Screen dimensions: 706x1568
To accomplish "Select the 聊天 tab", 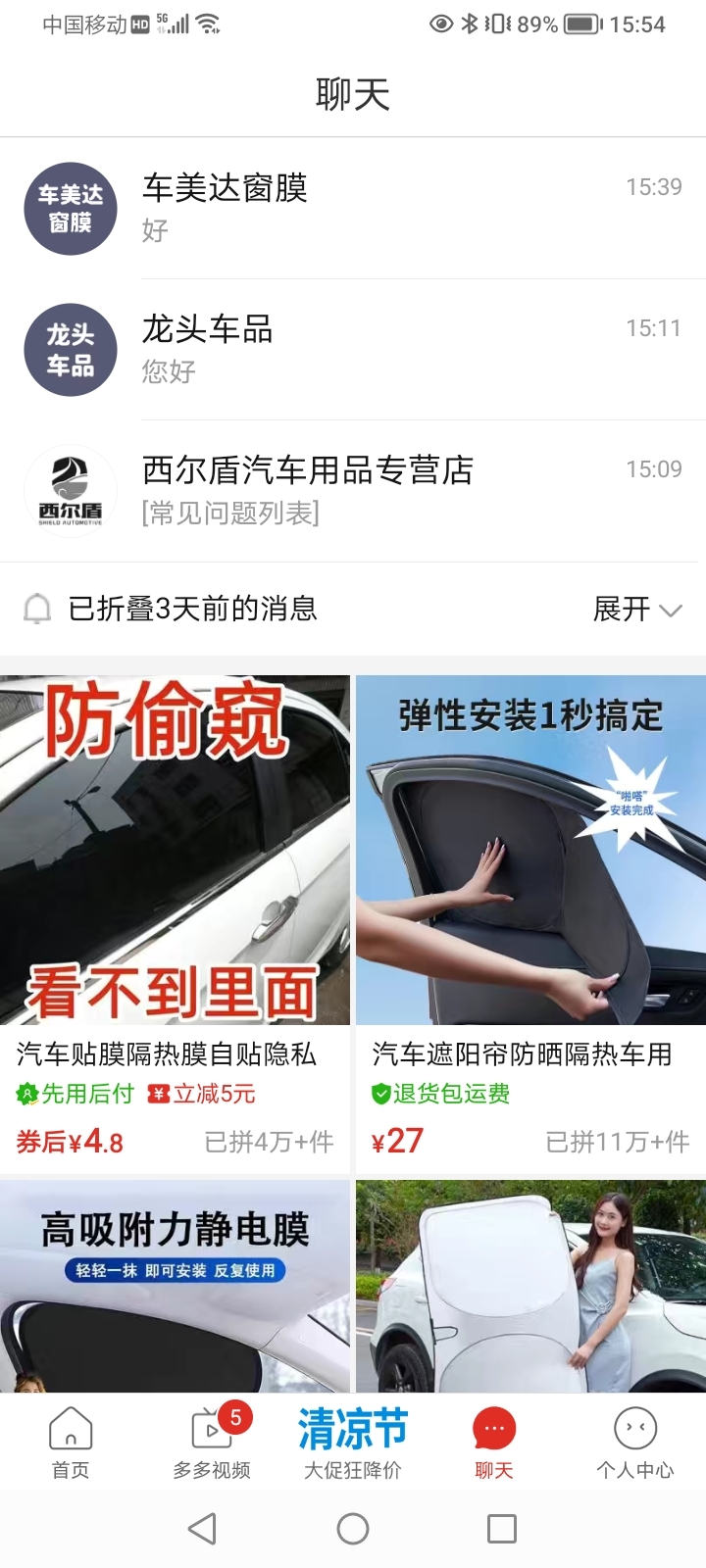I will pyautogui.click(x=494, y=1443).
